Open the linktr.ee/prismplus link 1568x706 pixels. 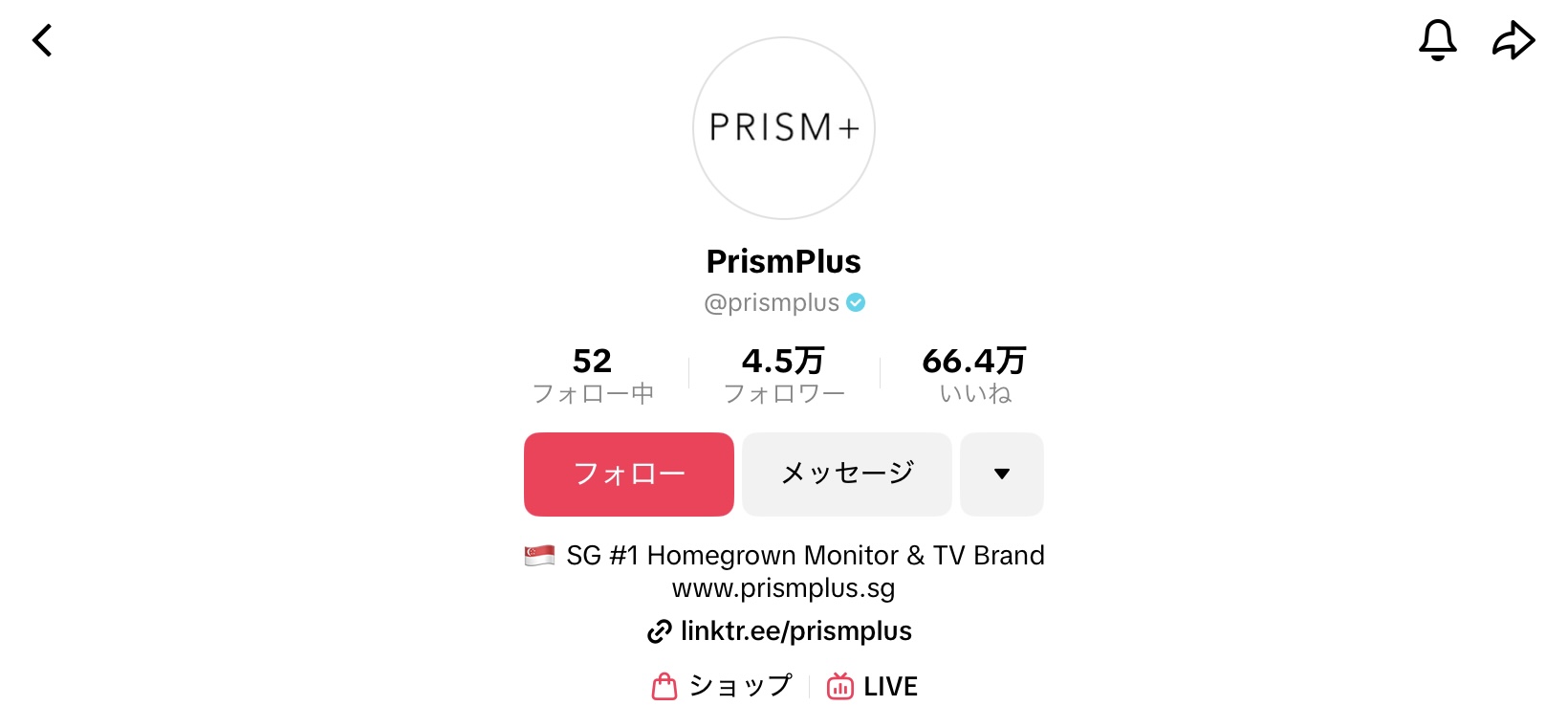782,631
